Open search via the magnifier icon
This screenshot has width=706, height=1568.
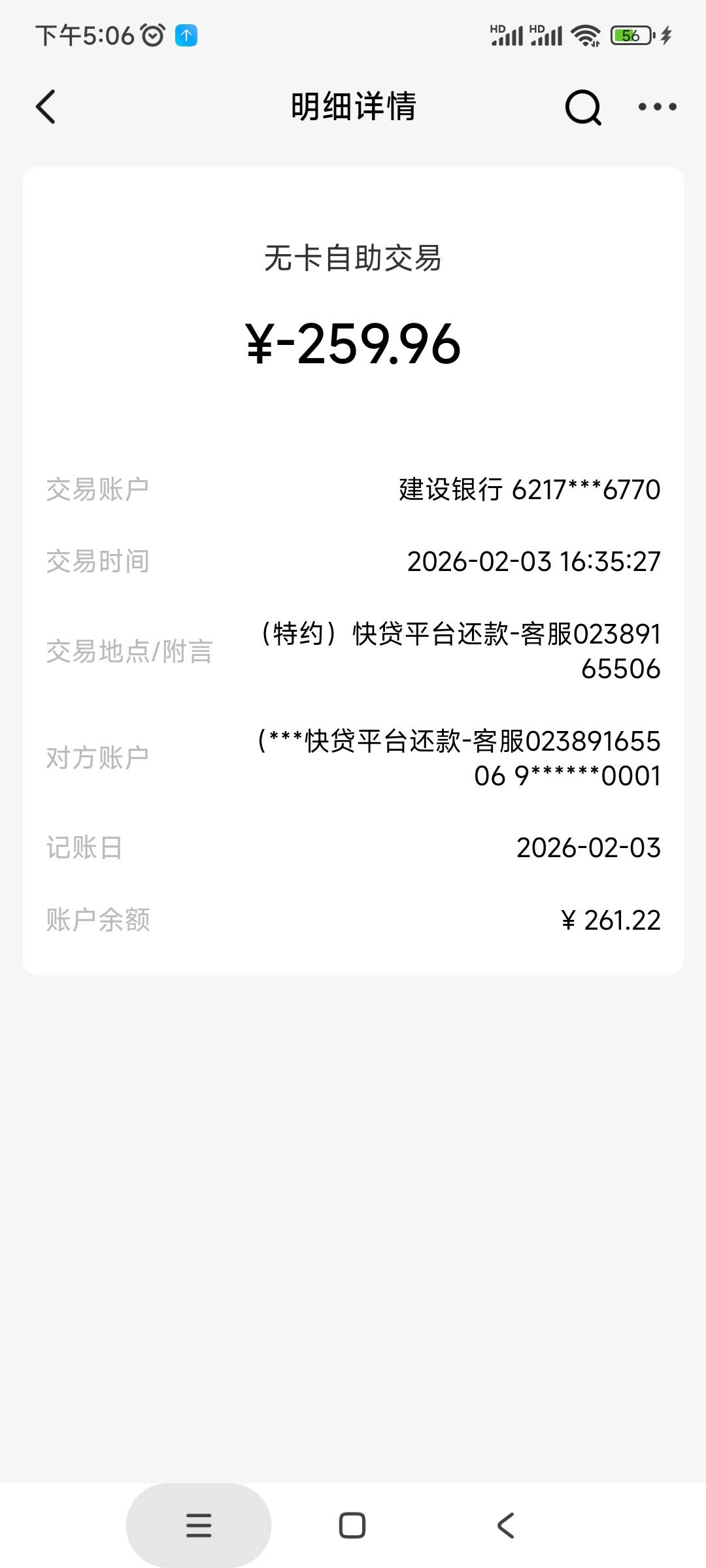coord(582,106)
